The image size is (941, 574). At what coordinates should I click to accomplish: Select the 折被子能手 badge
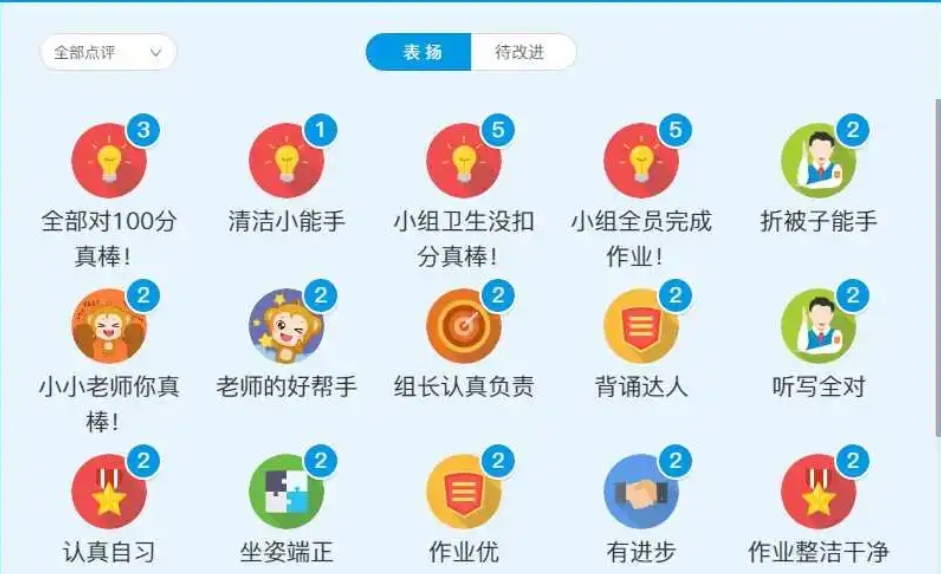(818, 162)
